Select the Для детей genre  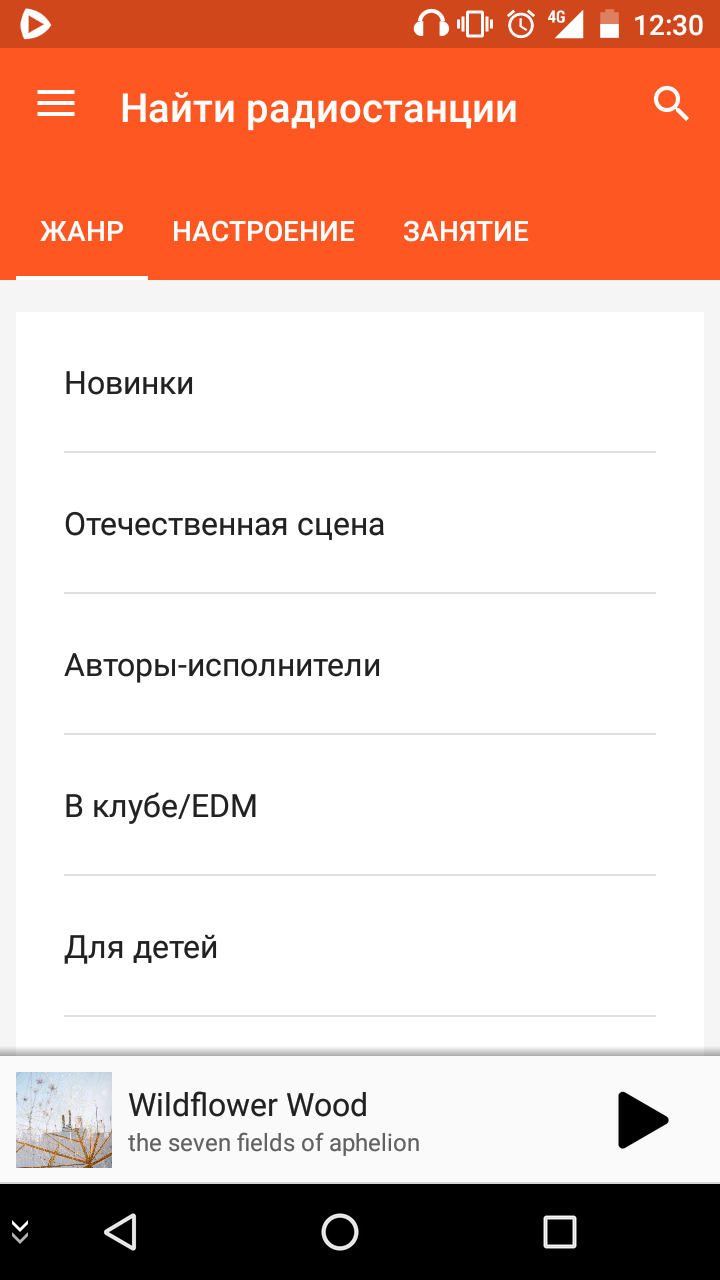(x=360, y=947)
